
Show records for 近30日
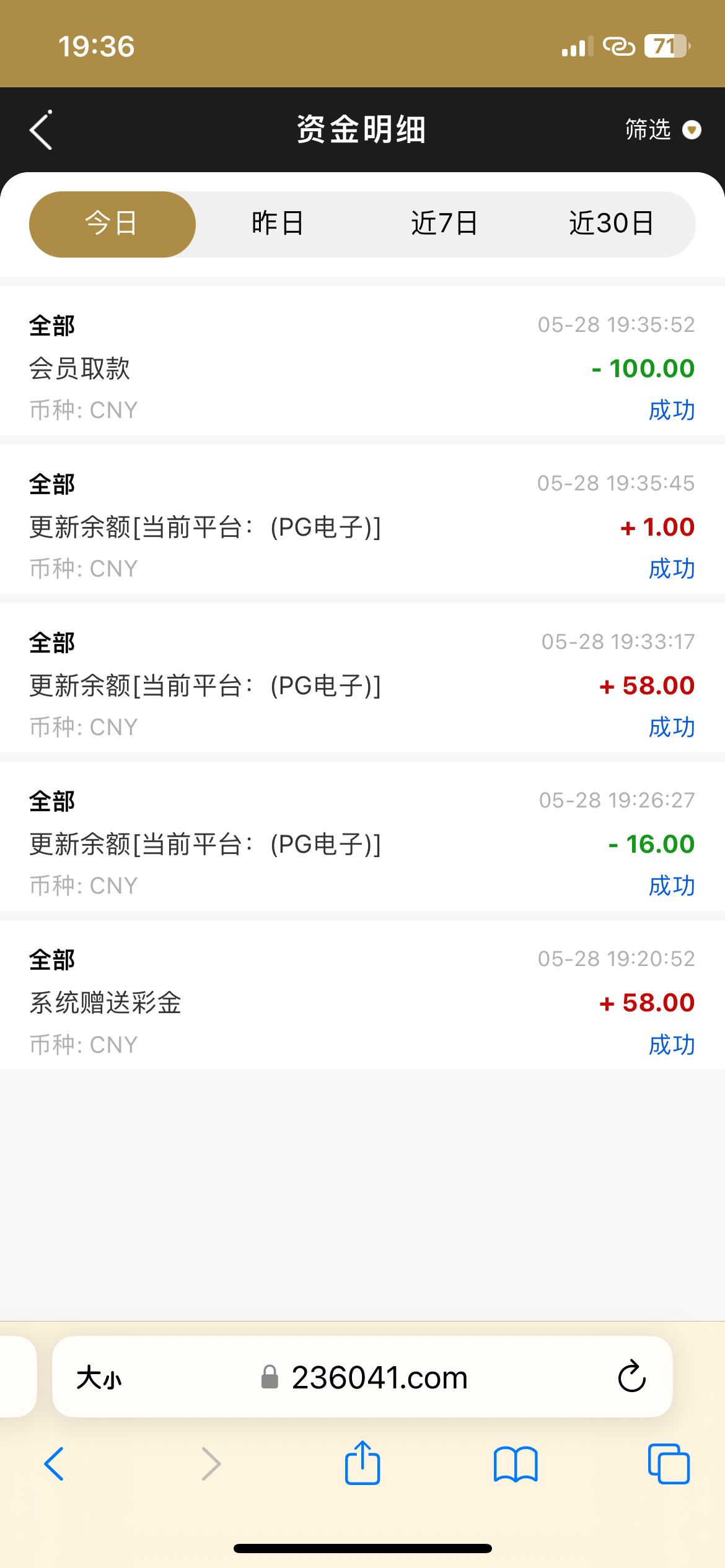click(x=611, y=224)
